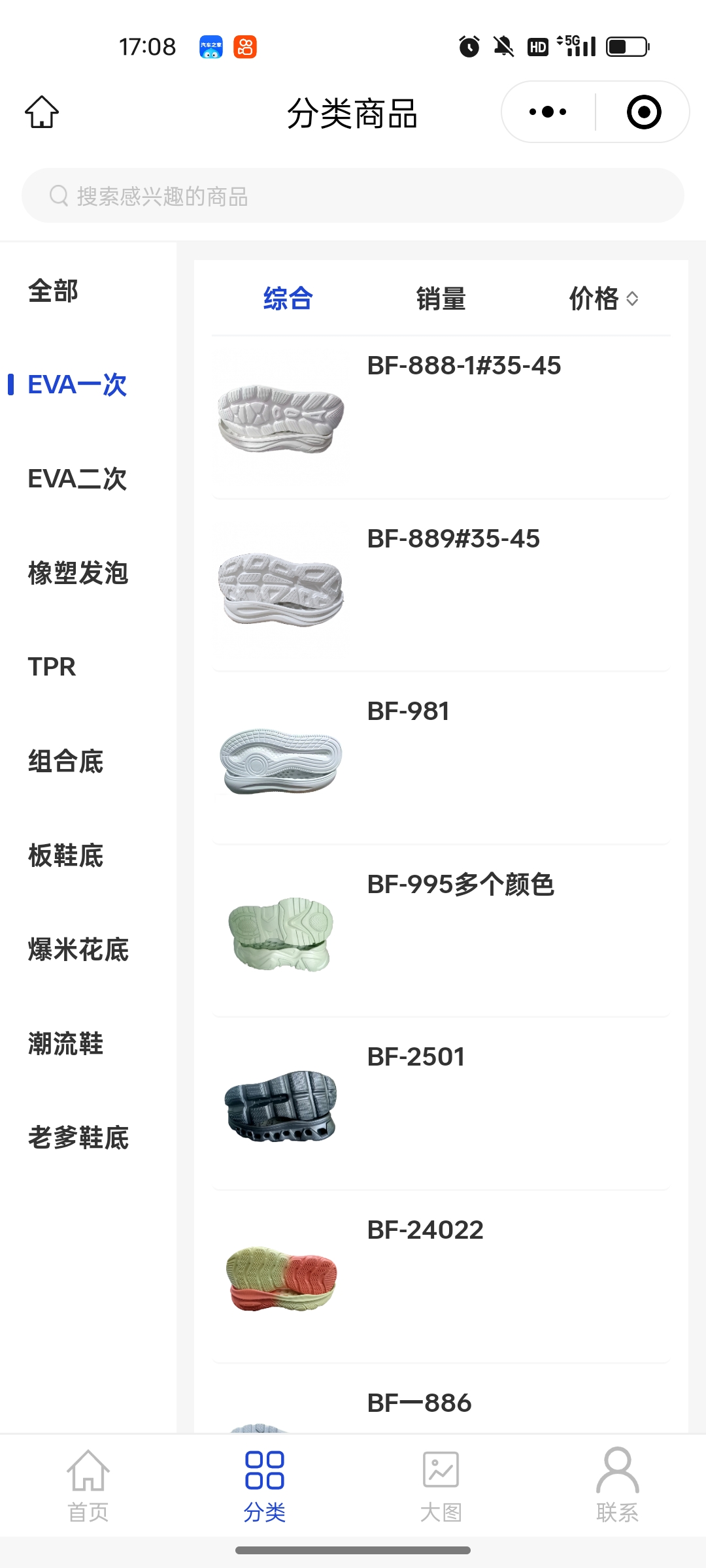Switch to 综合 sorting
706x1568 pixels.
point(288,299)
